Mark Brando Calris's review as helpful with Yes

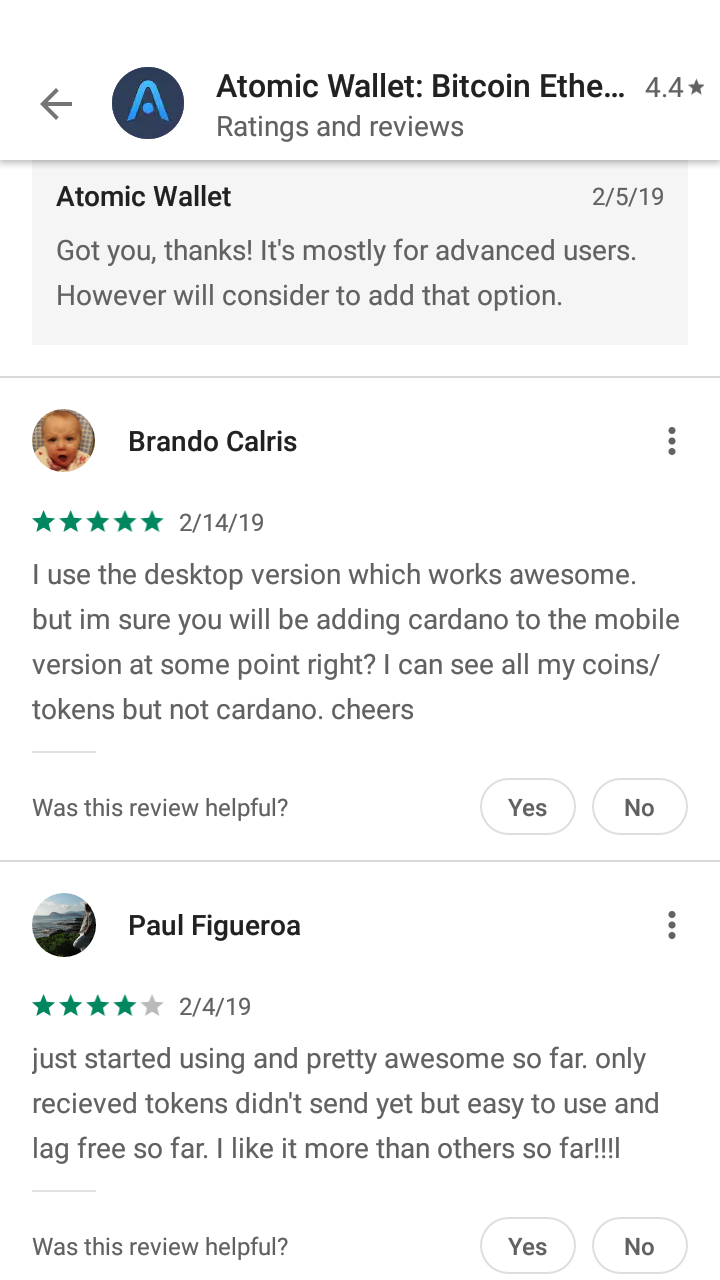click(527, 807)
